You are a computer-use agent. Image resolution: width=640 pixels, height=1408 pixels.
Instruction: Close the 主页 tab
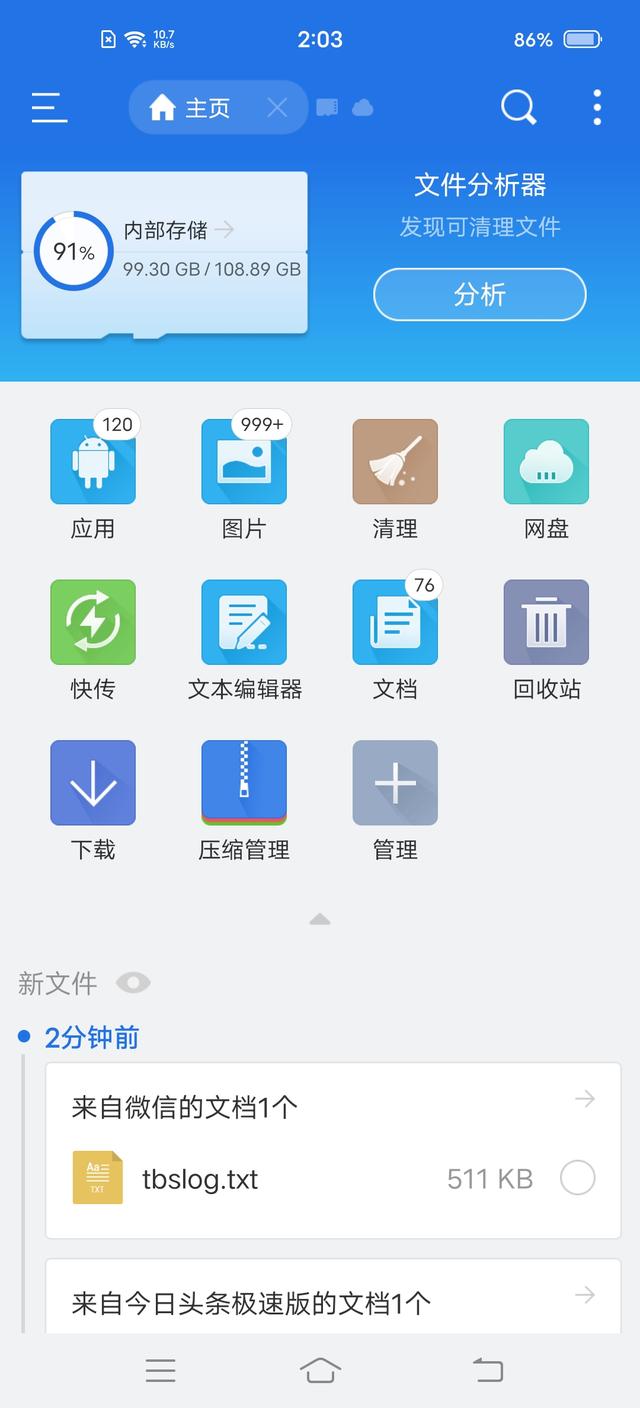pyautogui.click(x=278, y=108)
